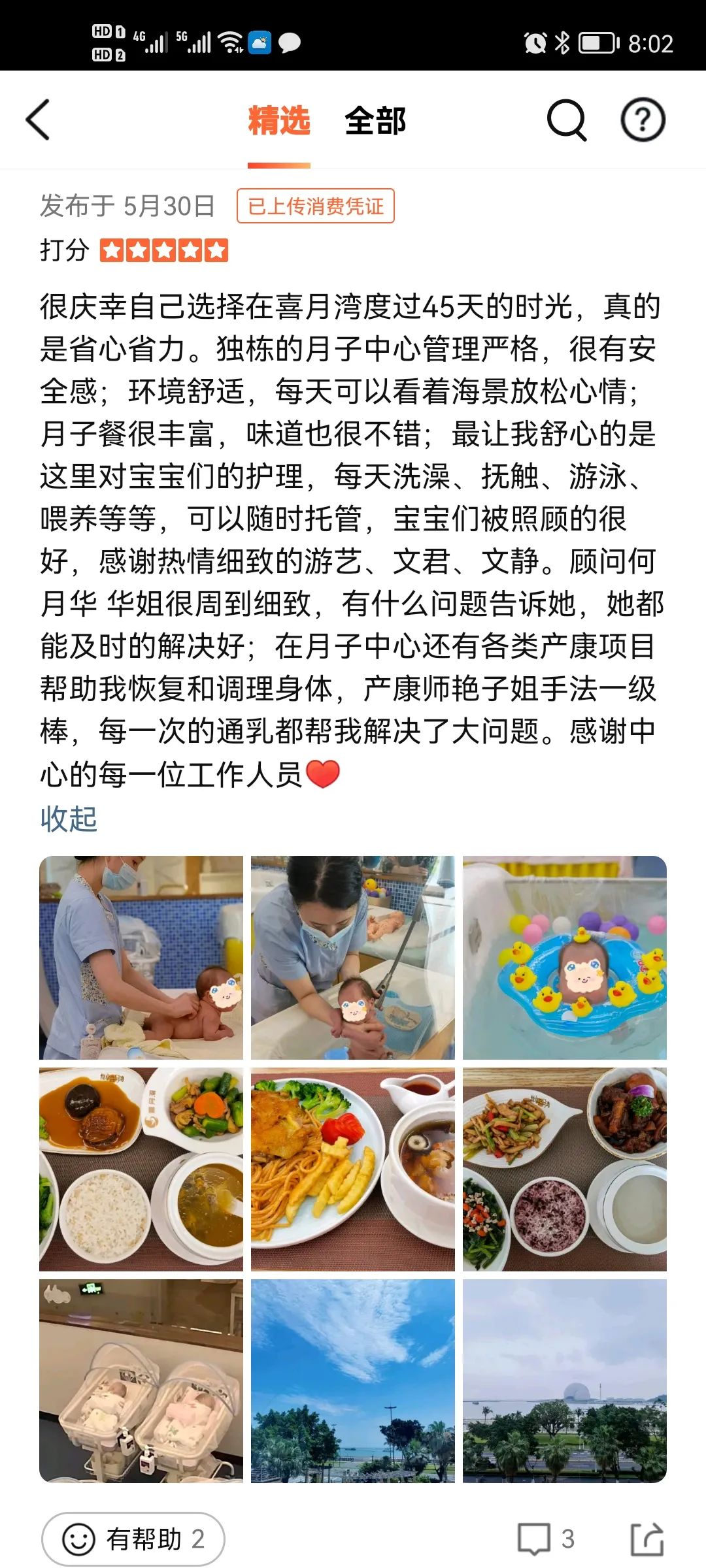
Task: Open the abalone and rice meal photo
Action: pyautogui.click(x=141, y=1169)
